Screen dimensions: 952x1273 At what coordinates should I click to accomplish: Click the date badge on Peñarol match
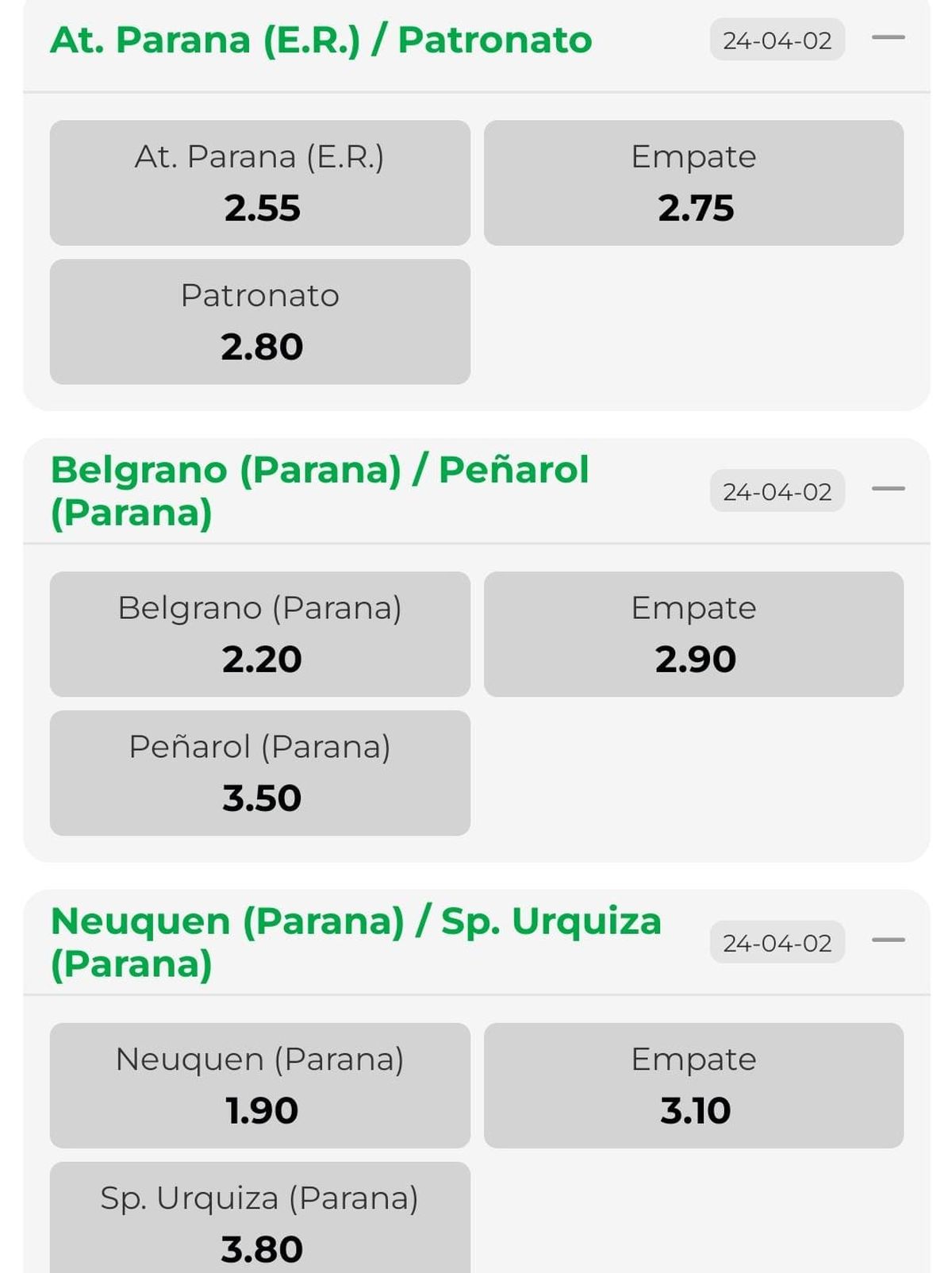pos(777,490)
